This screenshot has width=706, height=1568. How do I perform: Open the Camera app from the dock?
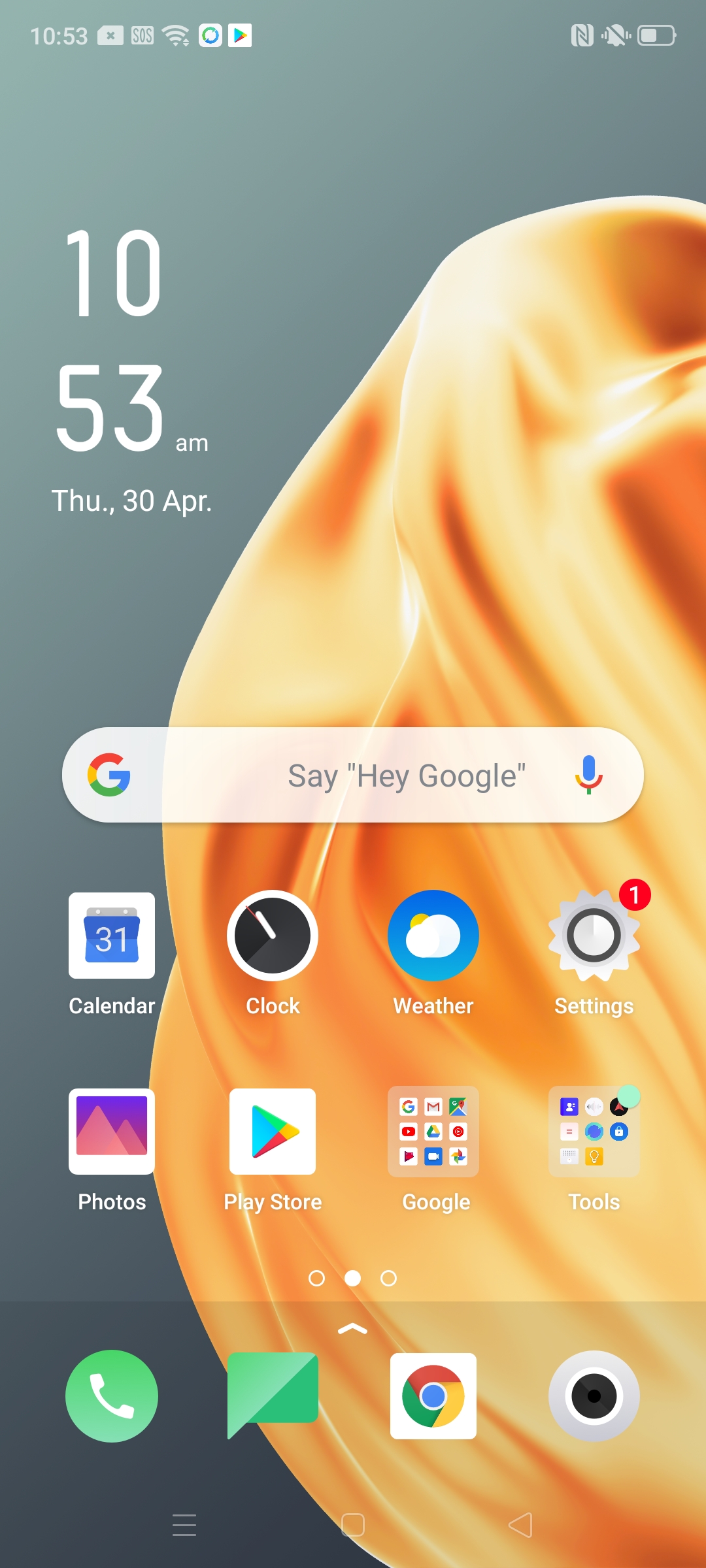[x=594, y=1396]
